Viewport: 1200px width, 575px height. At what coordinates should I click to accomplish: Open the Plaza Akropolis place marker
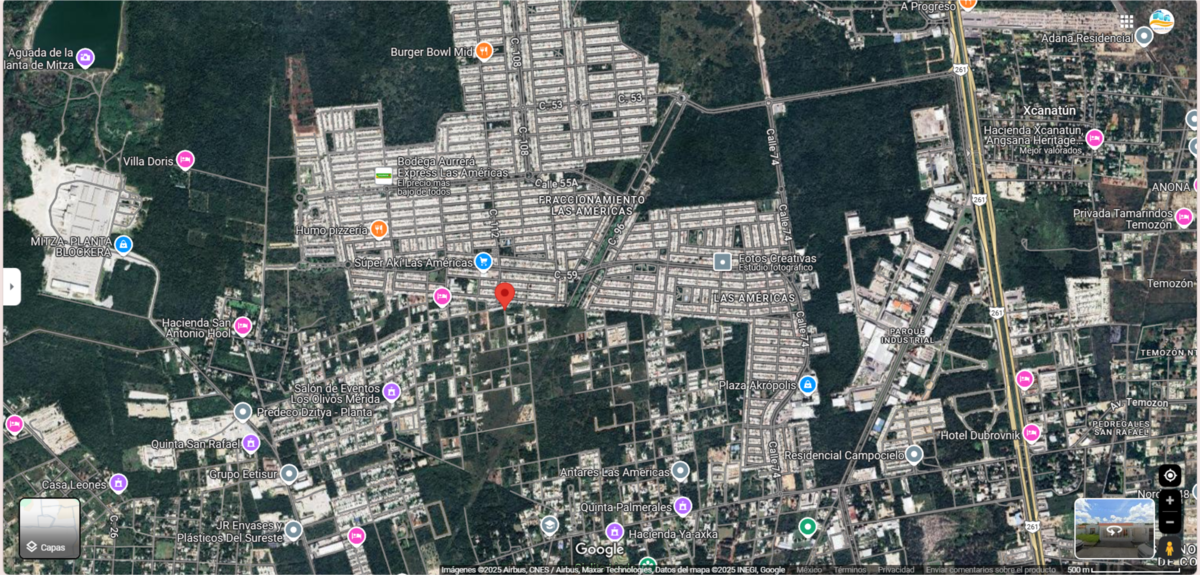[808, 385]
